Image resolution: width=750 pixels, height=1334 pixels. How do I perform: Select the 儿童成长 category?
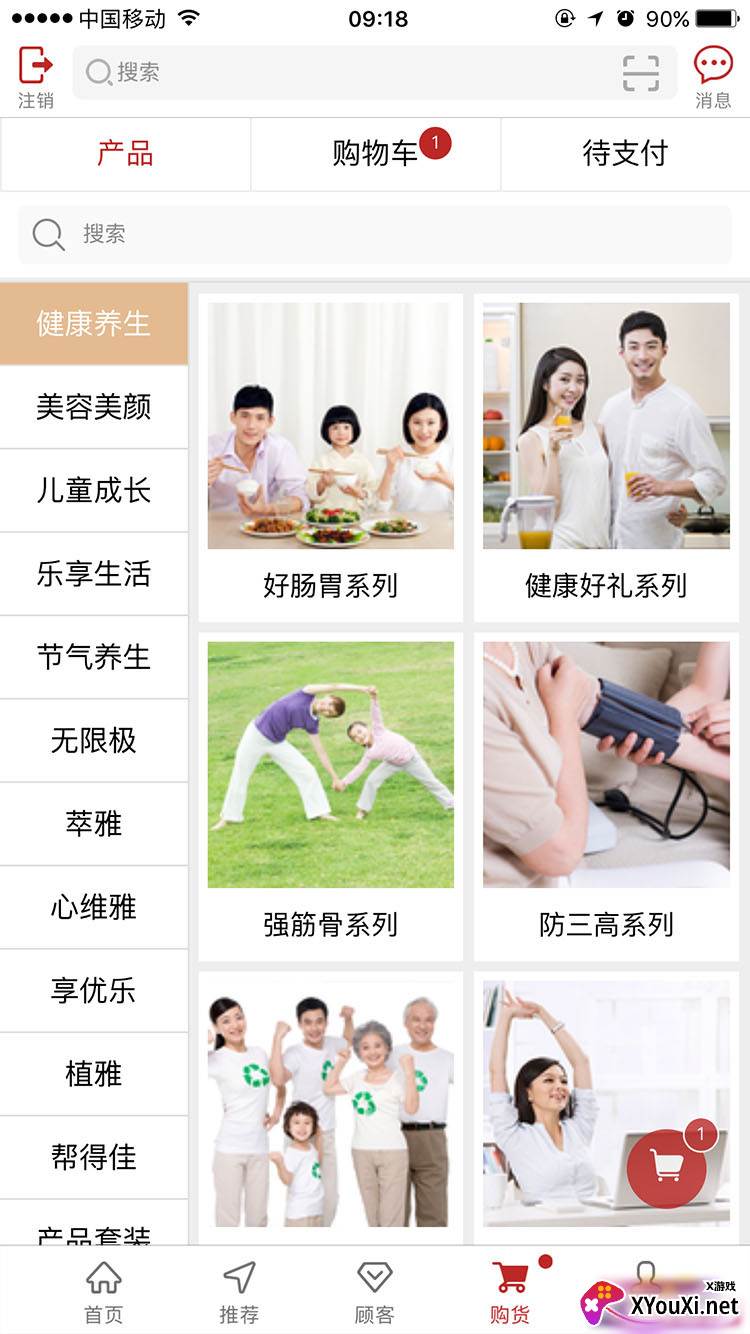[94, 490]
